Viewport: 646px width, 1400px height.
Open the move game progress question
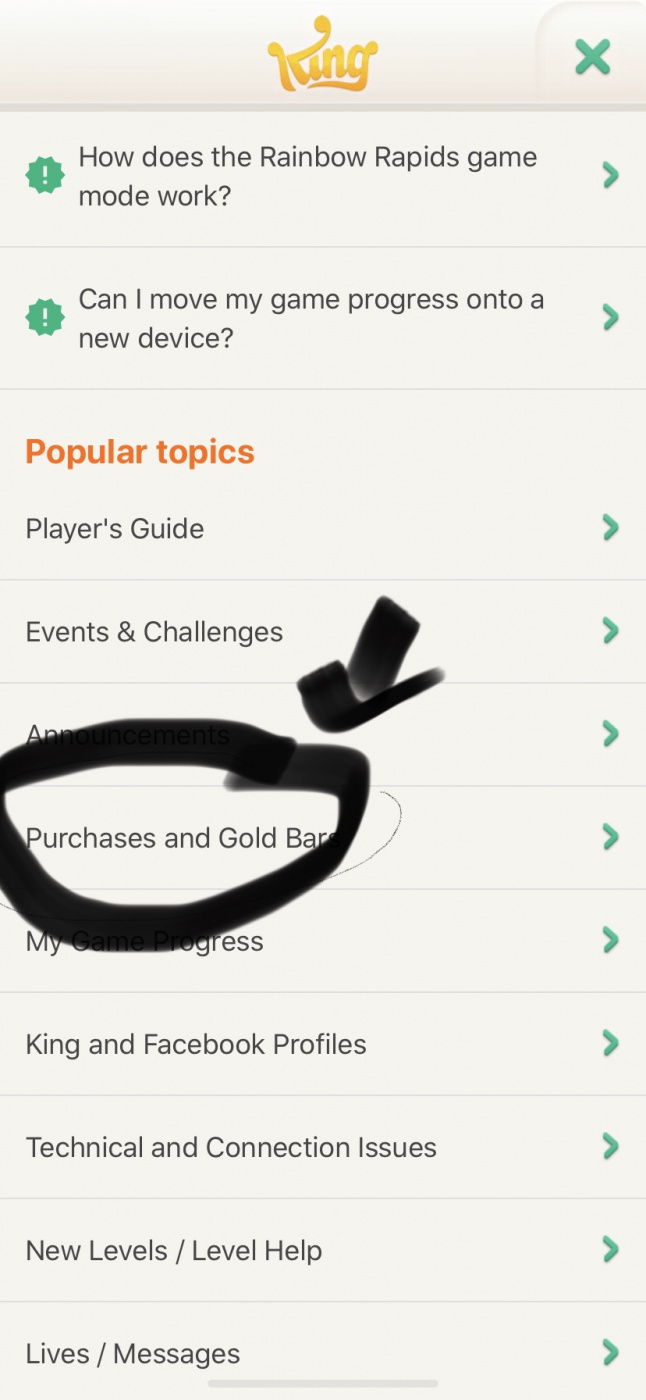coord(323,318)
